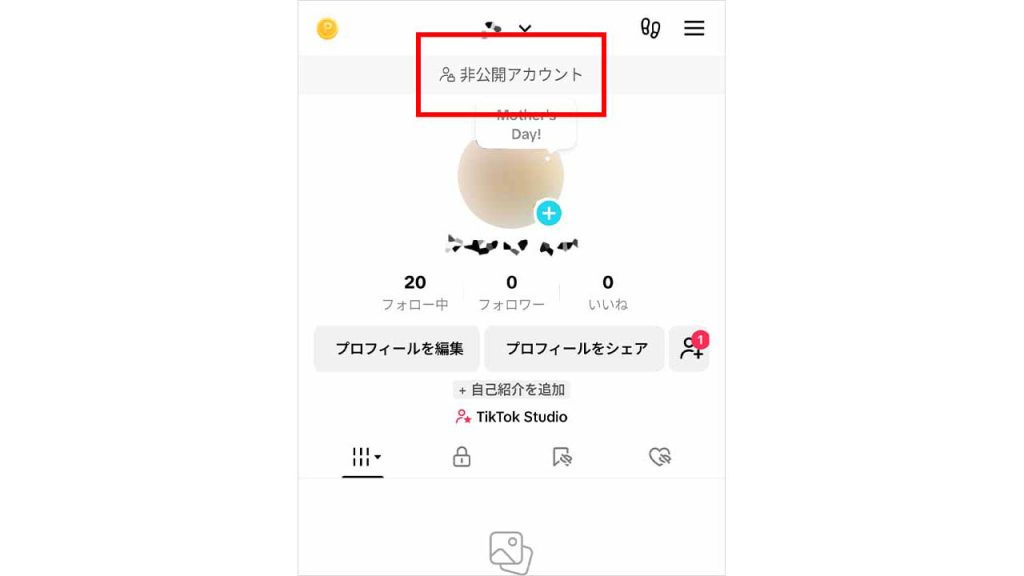Image resolution: width=1024 pixels, height=576 pixels.
Task: Switch to the saved bookmarks tab
Action: [x=562, y=458]
